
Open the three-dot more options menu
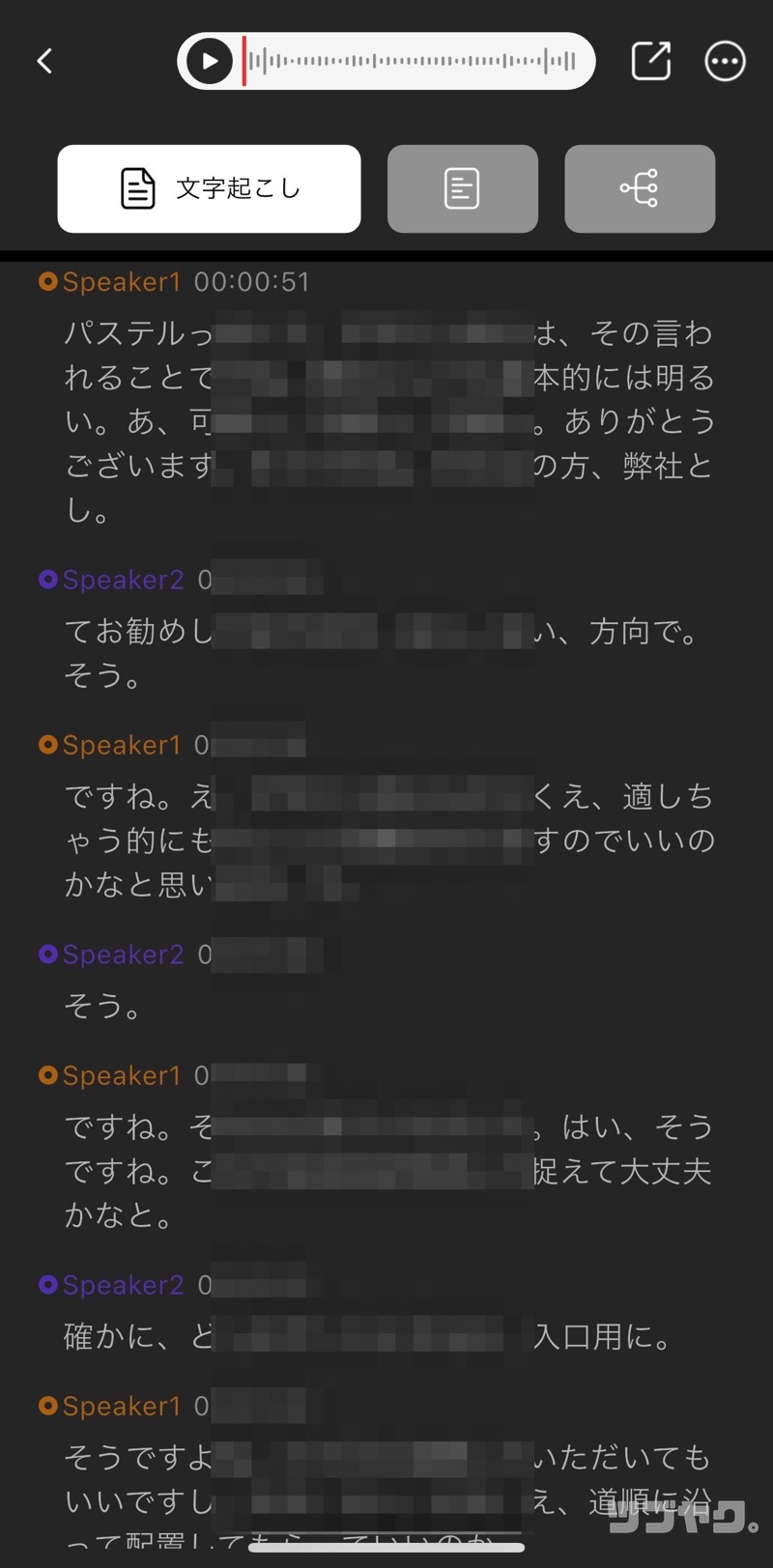coord(726,61)
